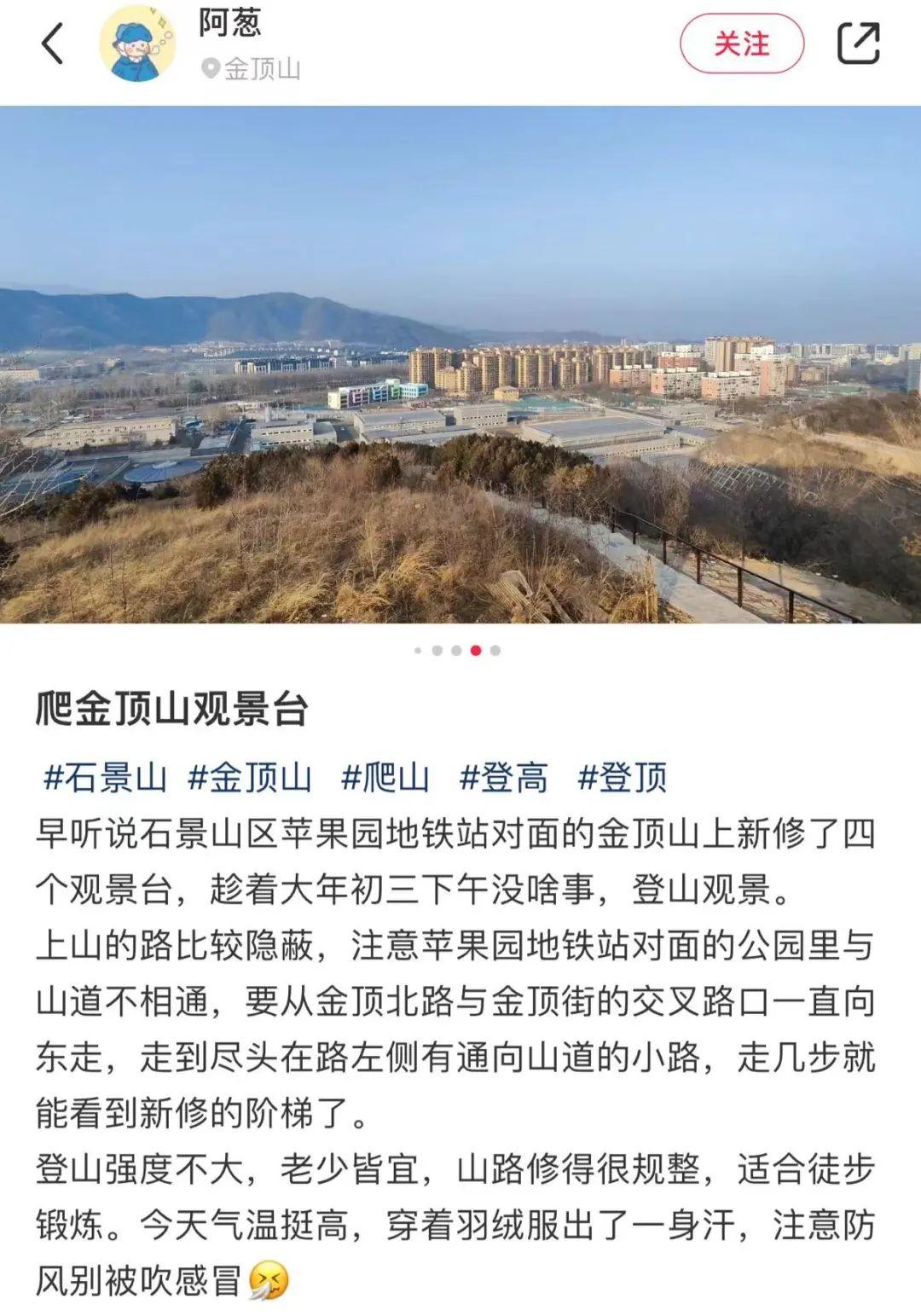The image size is (921, 1316).
Task: Open the #金顶山 hashtag
Action: (x=249, y=778)
